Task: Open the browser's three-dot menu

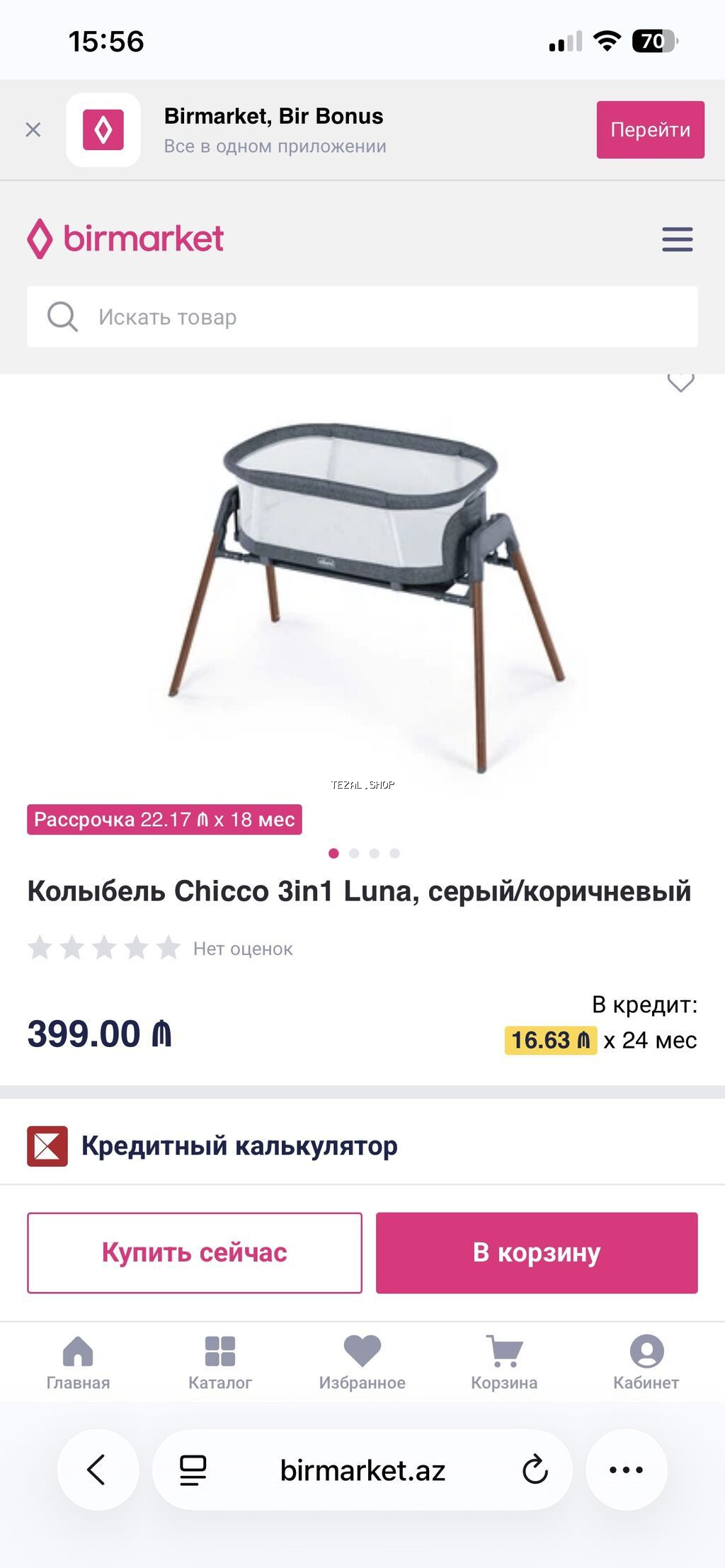Action: coord(626,1470)
